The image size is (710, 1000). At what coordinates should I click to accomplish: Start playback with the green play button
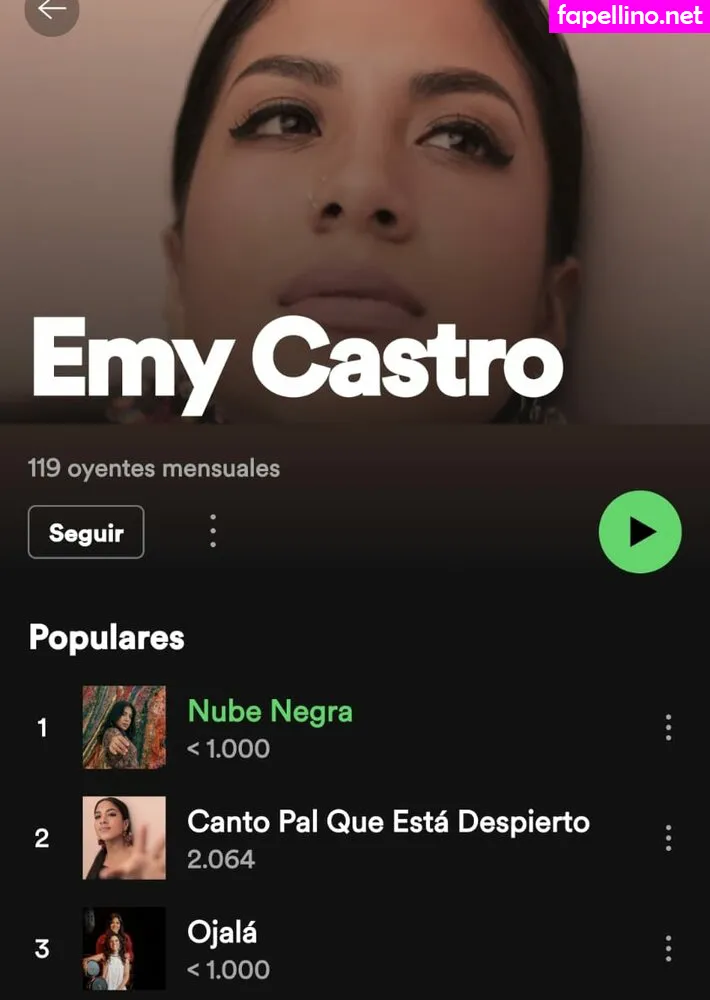coord(640,532)
